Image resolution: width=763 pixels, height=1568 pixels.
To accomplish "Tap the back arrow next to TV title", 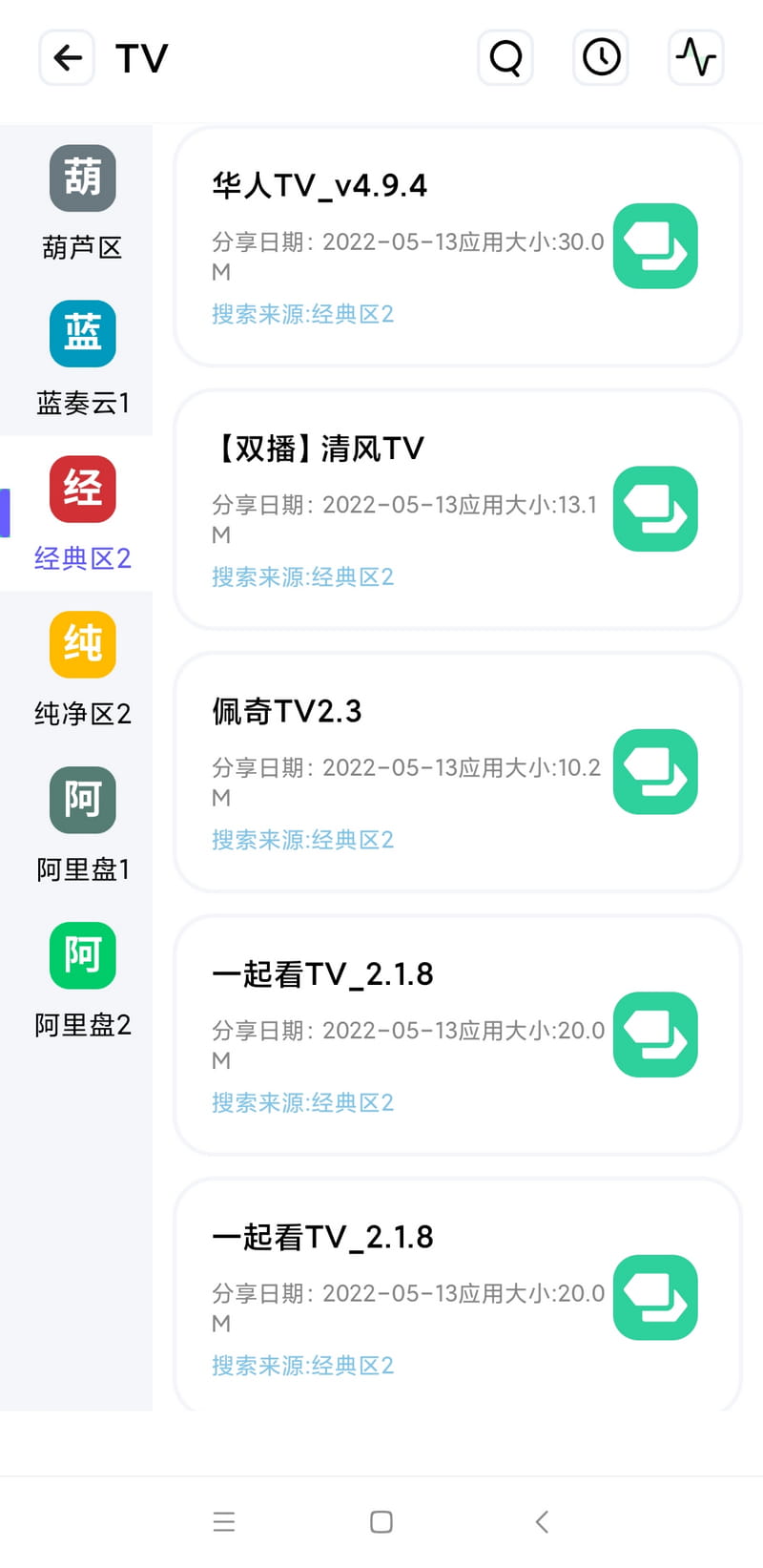I will click(67, 57).
